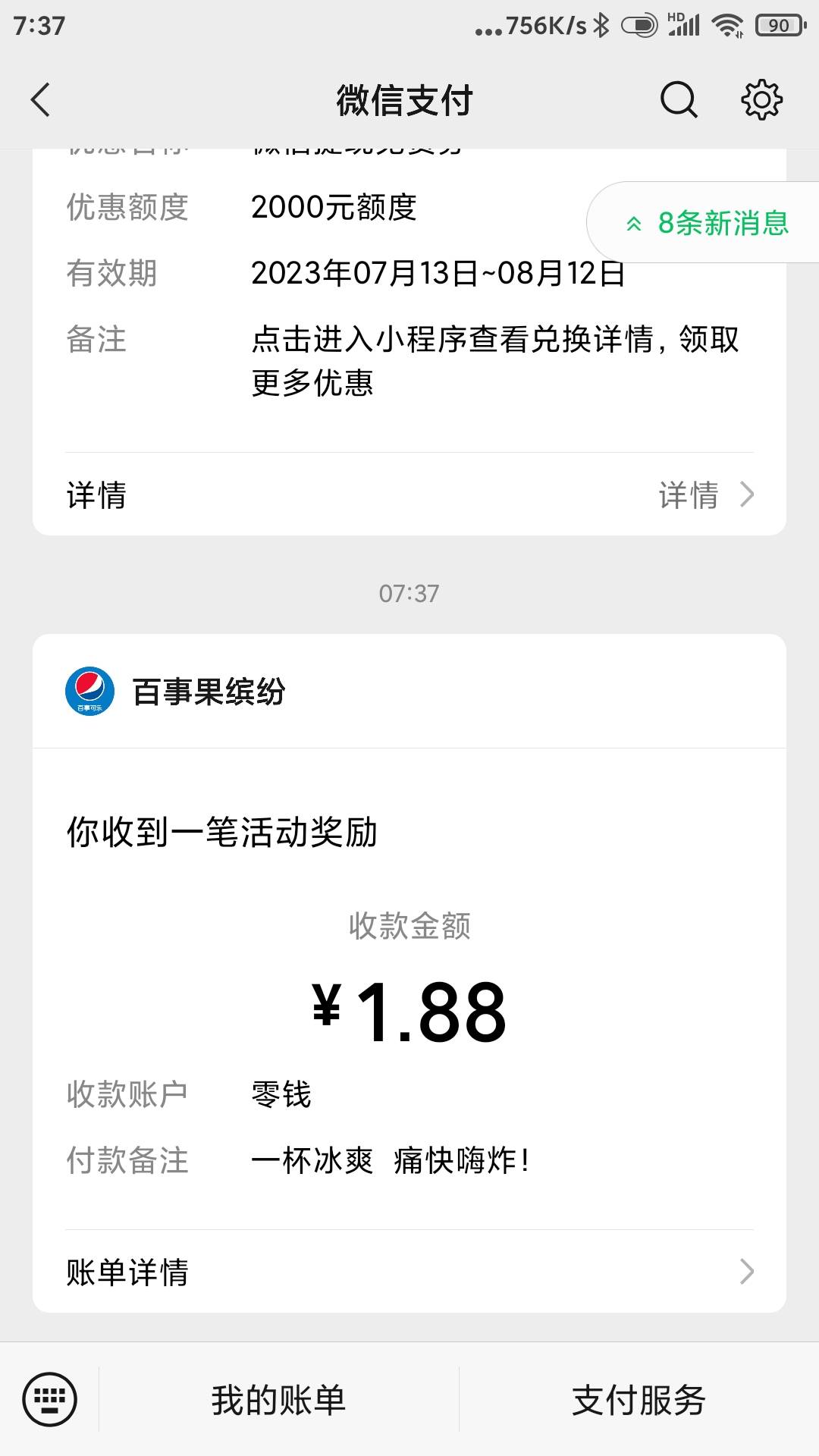Jump to the 8条新消息 notice
The image size is (819, 1456).
[708, 223]
